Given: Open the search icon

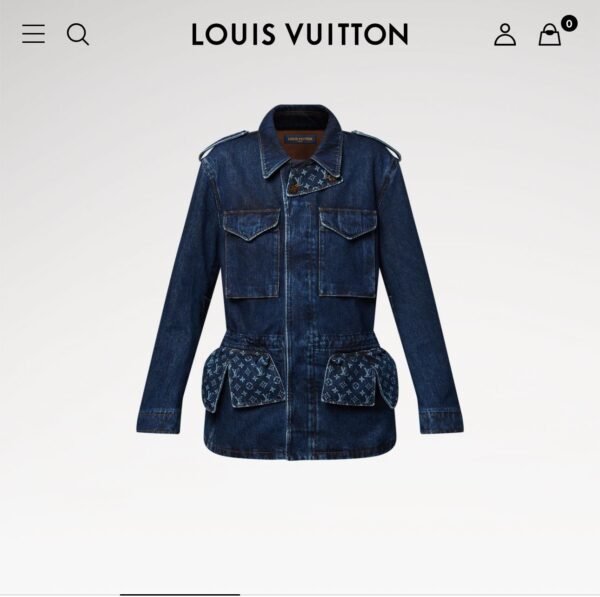Looking at the screenshot, I should pyautogui.click(x=78, y=35).
